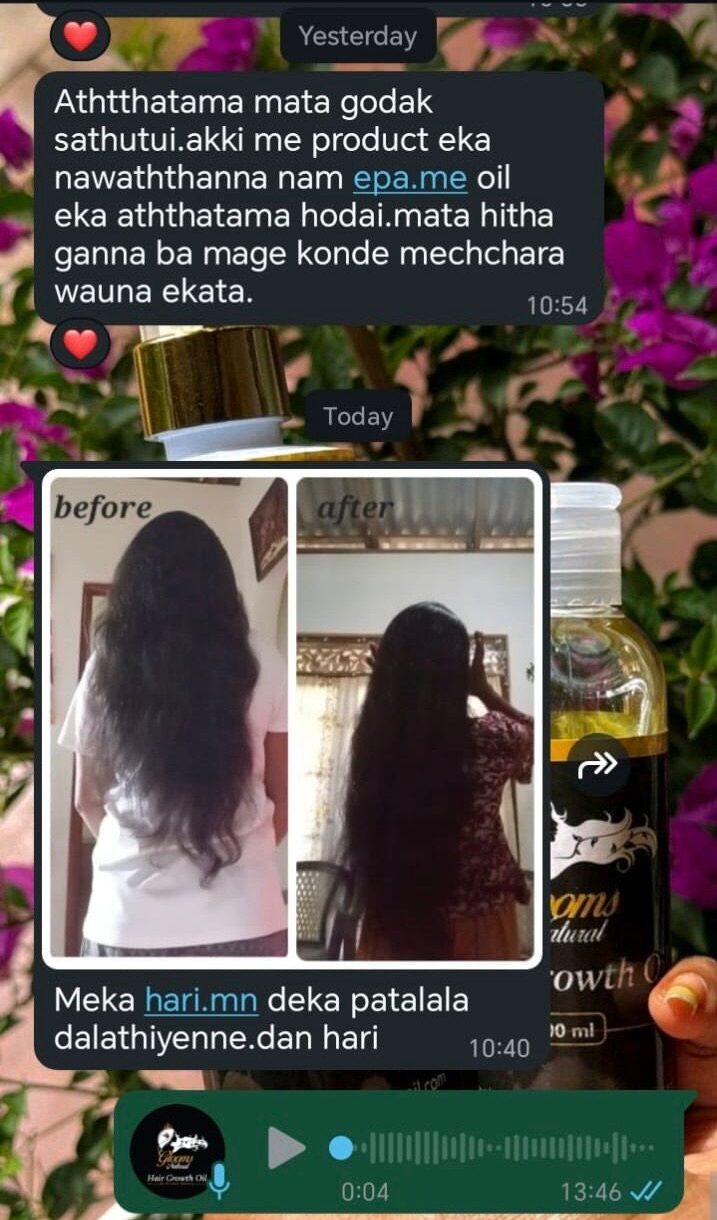Forward the before/after image message

tap(598, 766)
